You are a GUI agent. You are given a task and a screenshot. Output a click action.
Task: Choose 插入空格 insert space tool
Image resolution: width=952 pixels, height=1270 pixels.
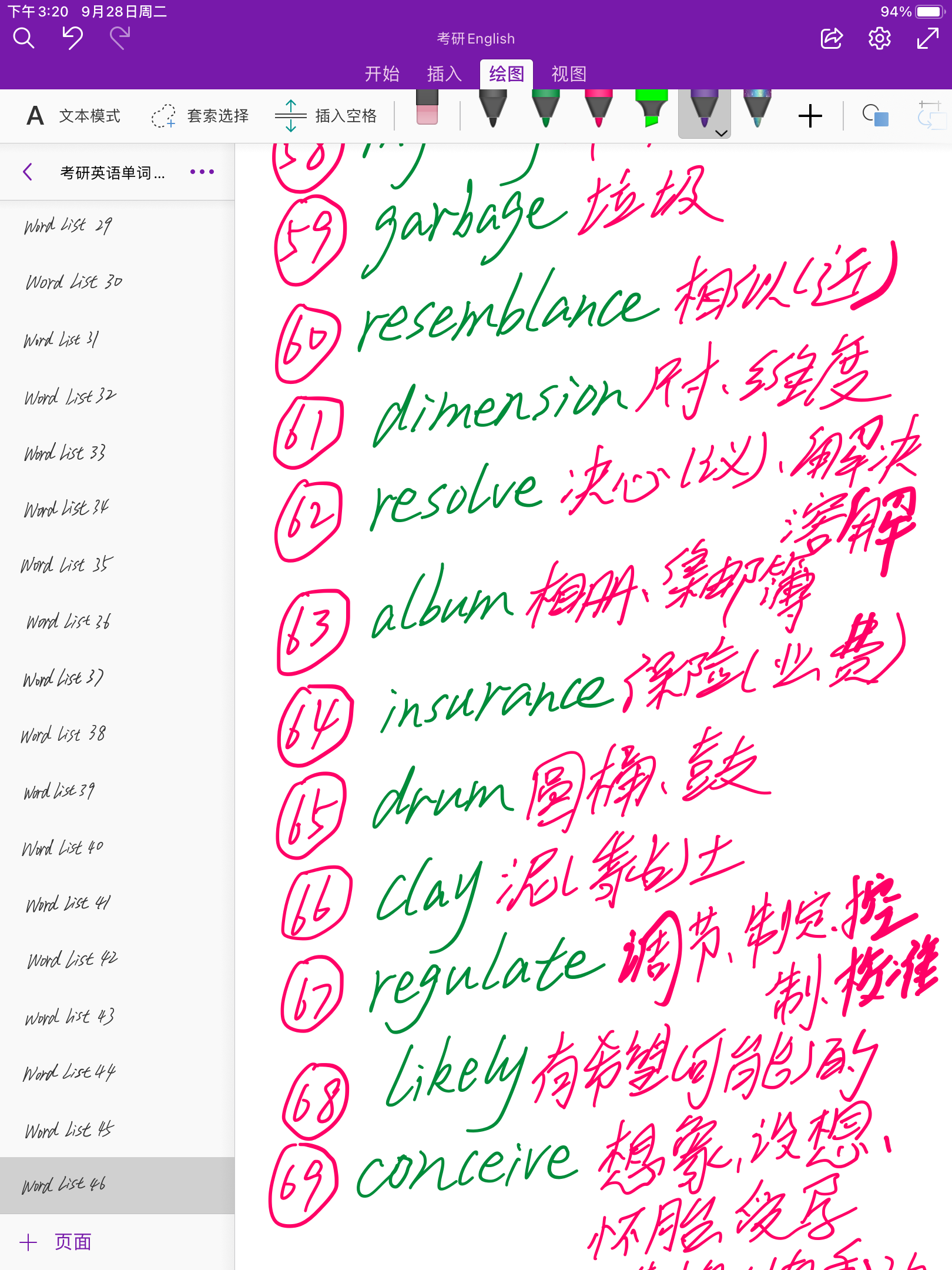(326, 116)
